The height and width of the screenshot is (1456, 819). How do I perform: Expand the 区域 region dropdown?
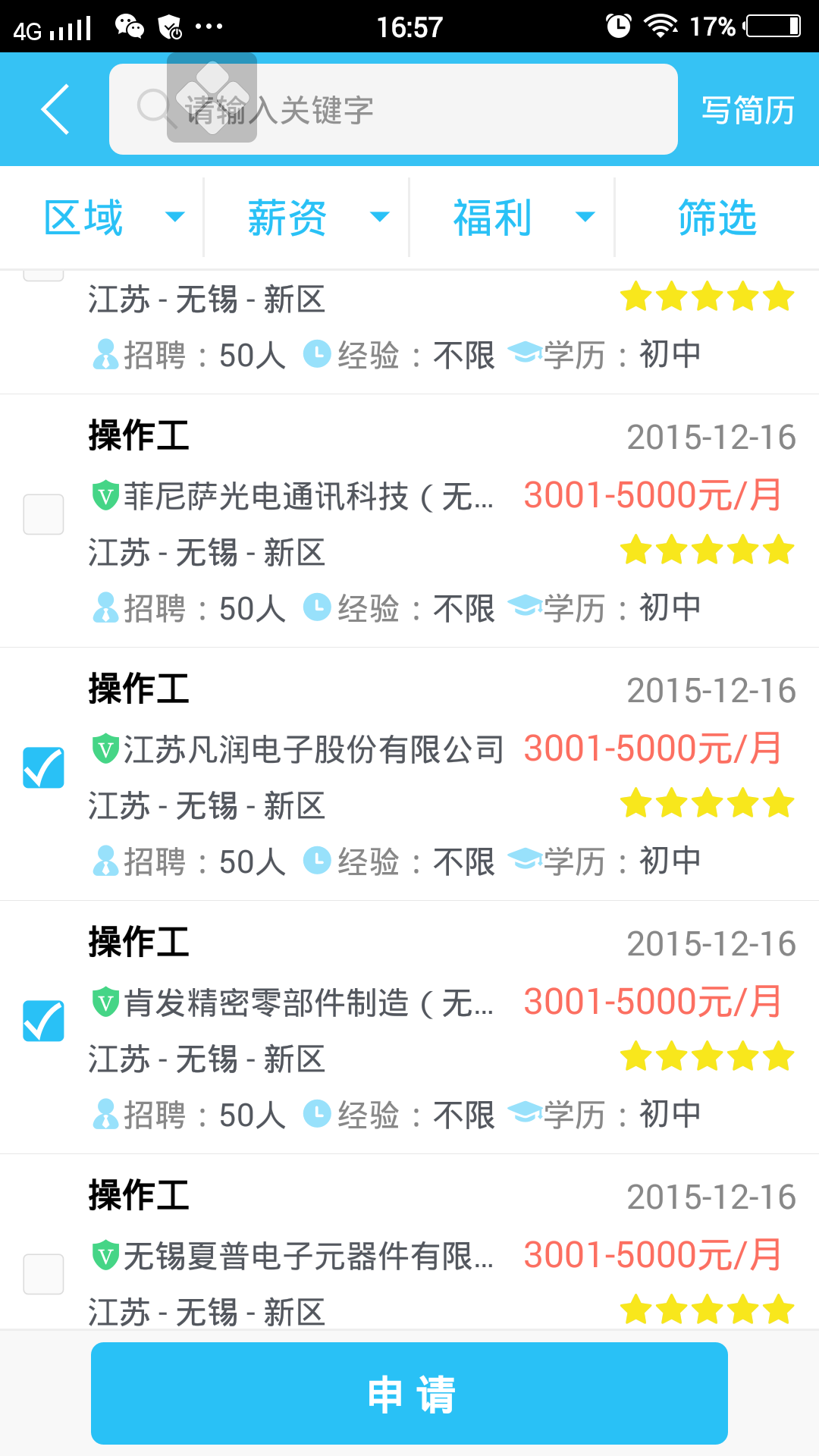(102, 218)
